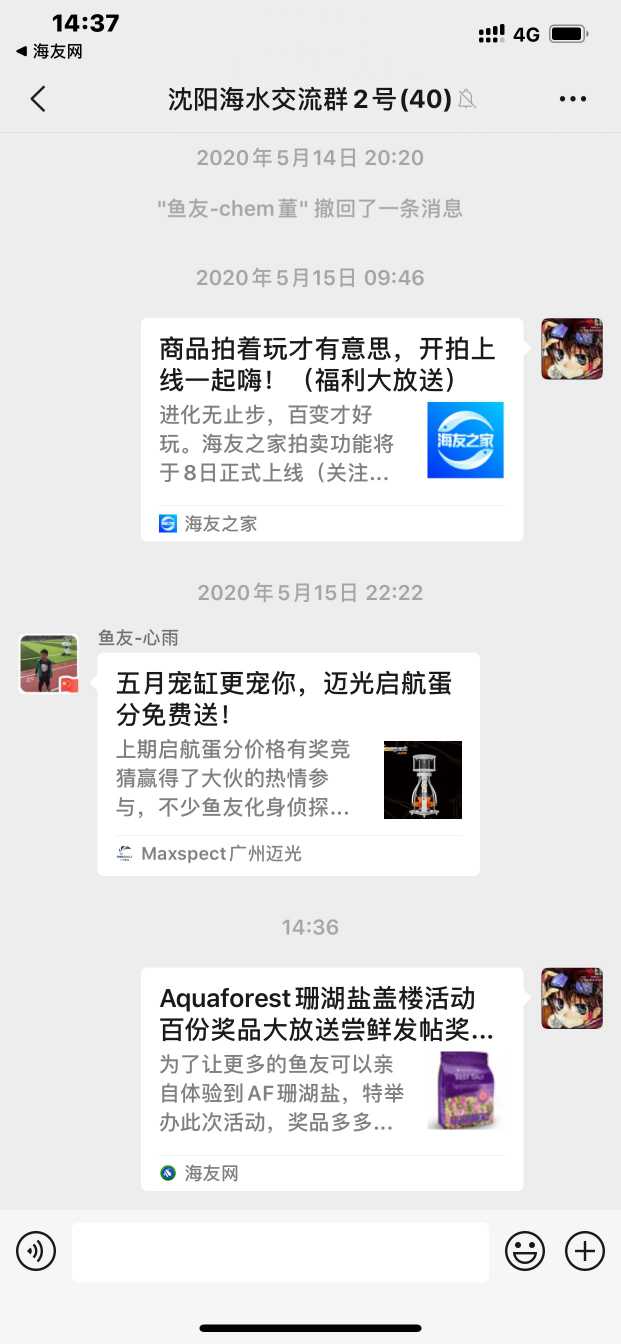Switch to voice message input
Image resolution: width=621 pixels, height=1344 pixels.
click(x=36, y=1251)
